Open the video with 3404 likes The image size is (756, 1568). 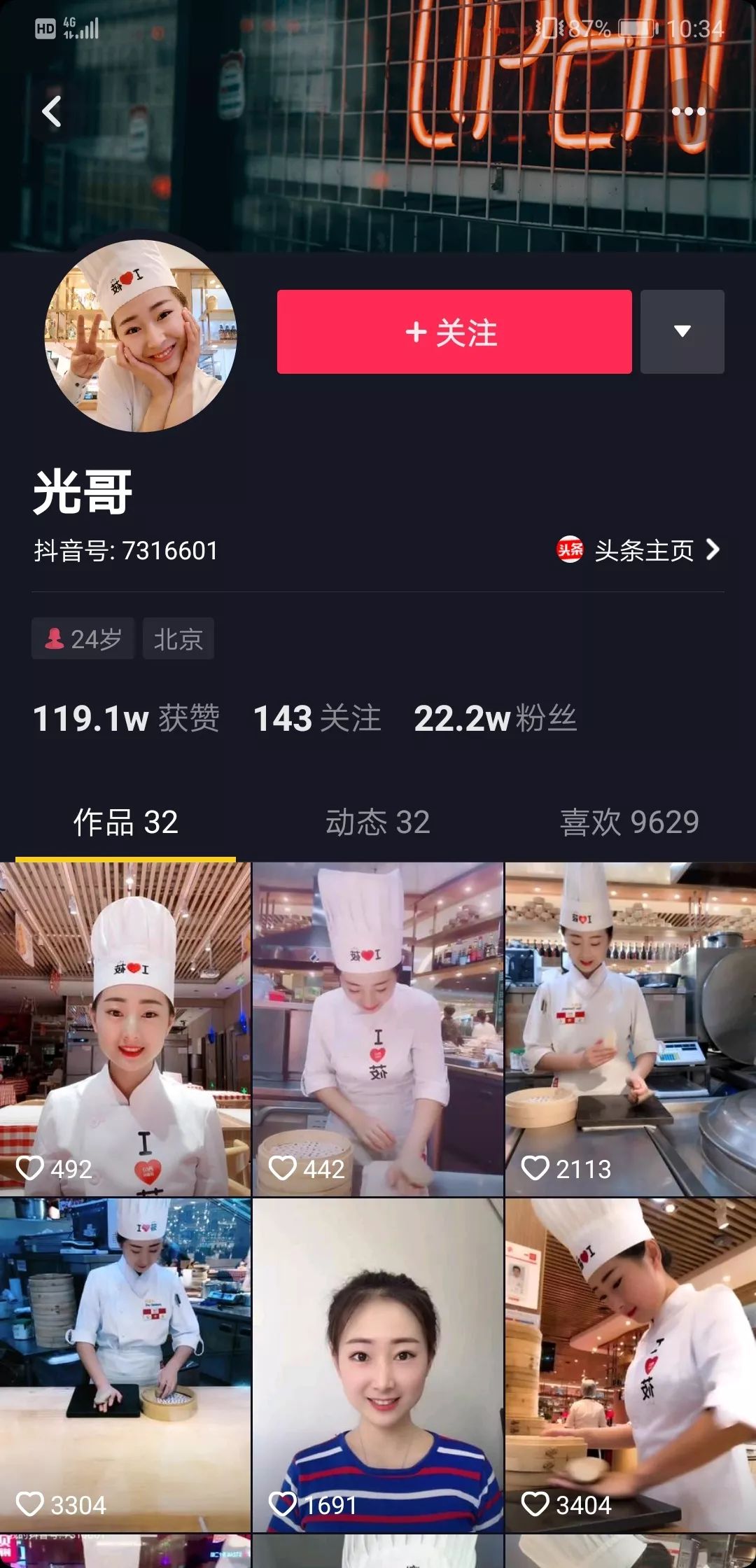pos(630,1365)
